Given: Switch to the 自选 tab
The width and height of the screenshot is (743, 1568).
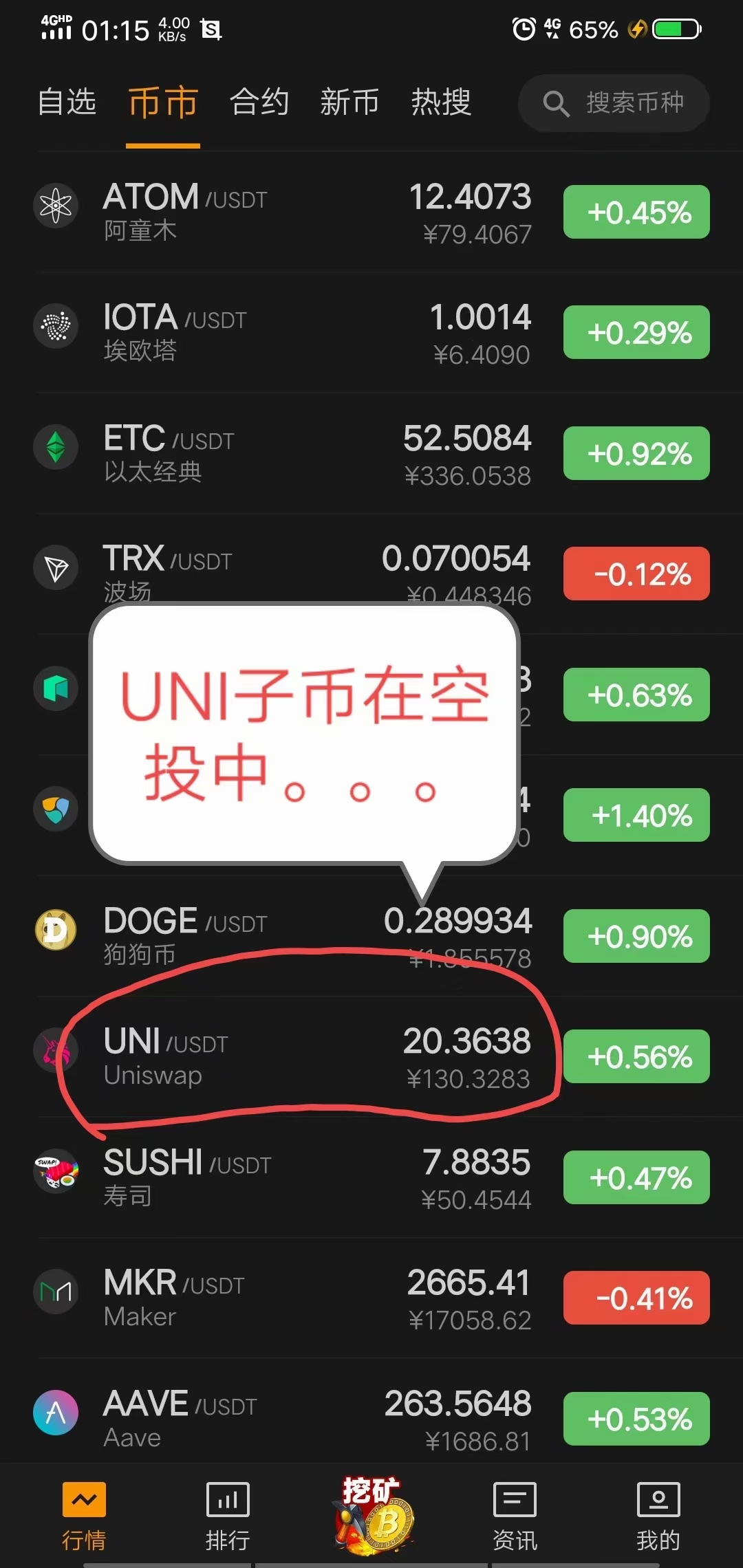Looking at the screenshot, I should (x=67, y=102).
